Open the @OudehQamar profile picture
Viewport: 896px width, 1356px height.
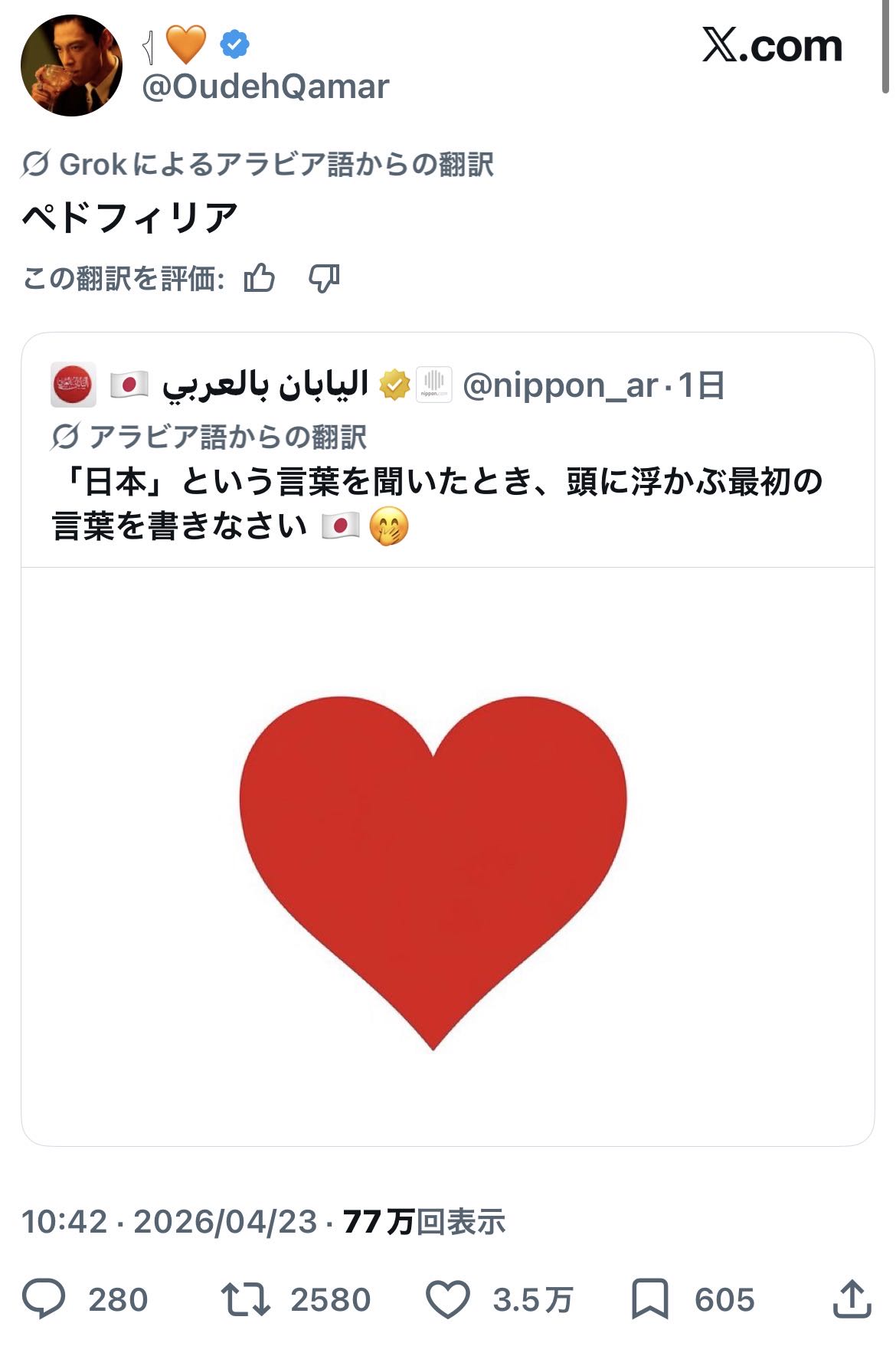[71, 66]
